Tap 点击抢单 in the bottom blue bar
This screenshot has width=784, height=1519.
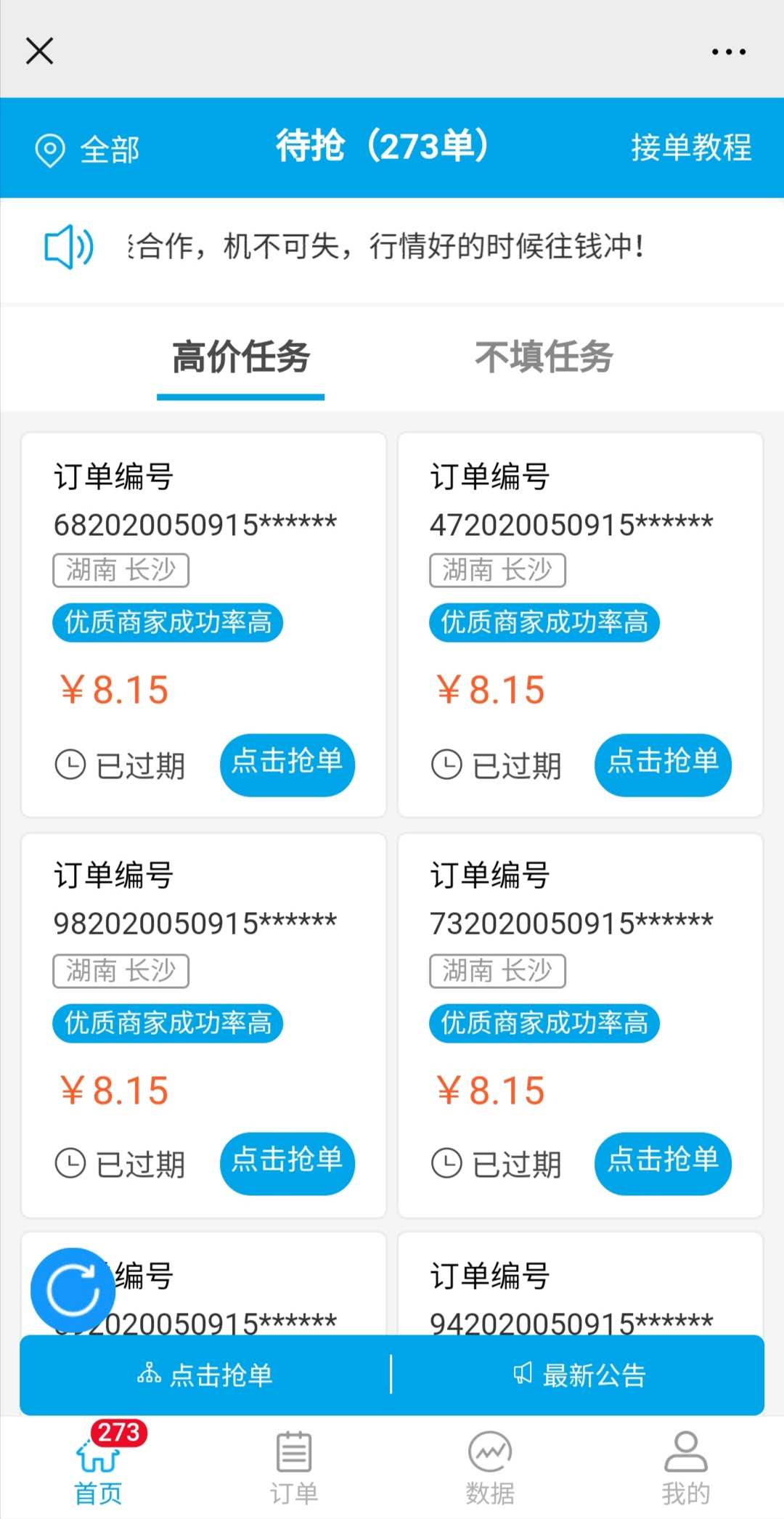point(205,1375)
